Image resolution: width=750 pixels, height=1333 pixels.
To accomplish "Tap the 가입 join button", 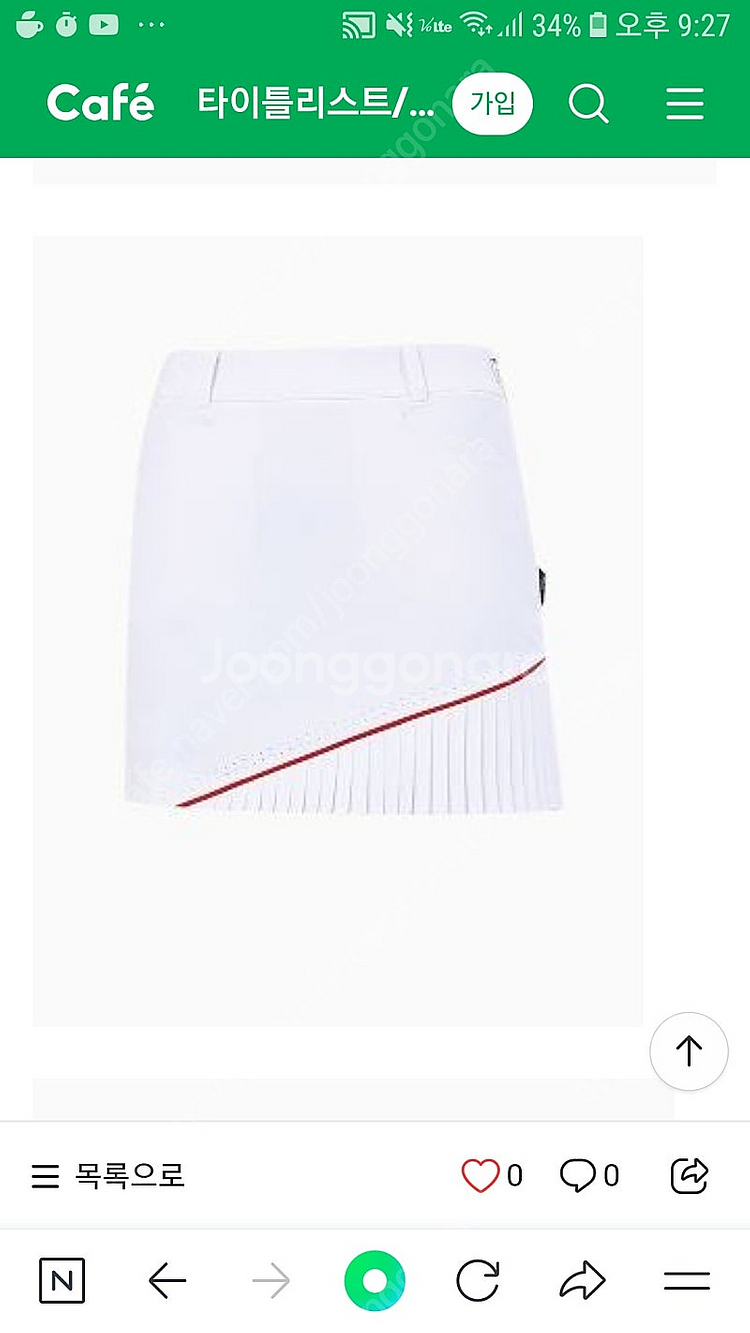I will pos(492,103).
